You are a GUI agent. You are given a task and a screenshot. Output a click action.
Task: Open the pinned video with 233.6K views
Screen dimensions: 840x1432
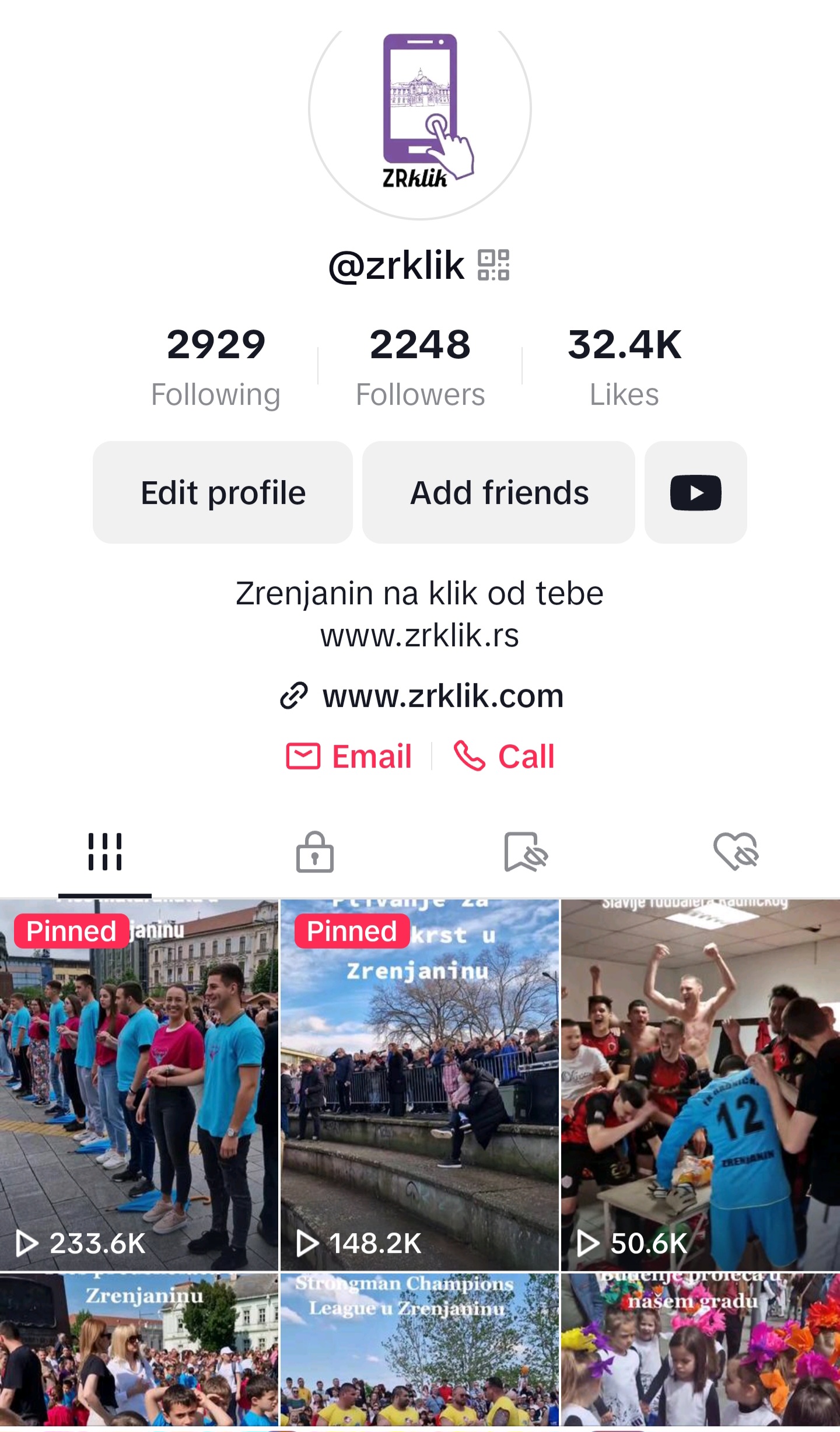point(139,1085)
